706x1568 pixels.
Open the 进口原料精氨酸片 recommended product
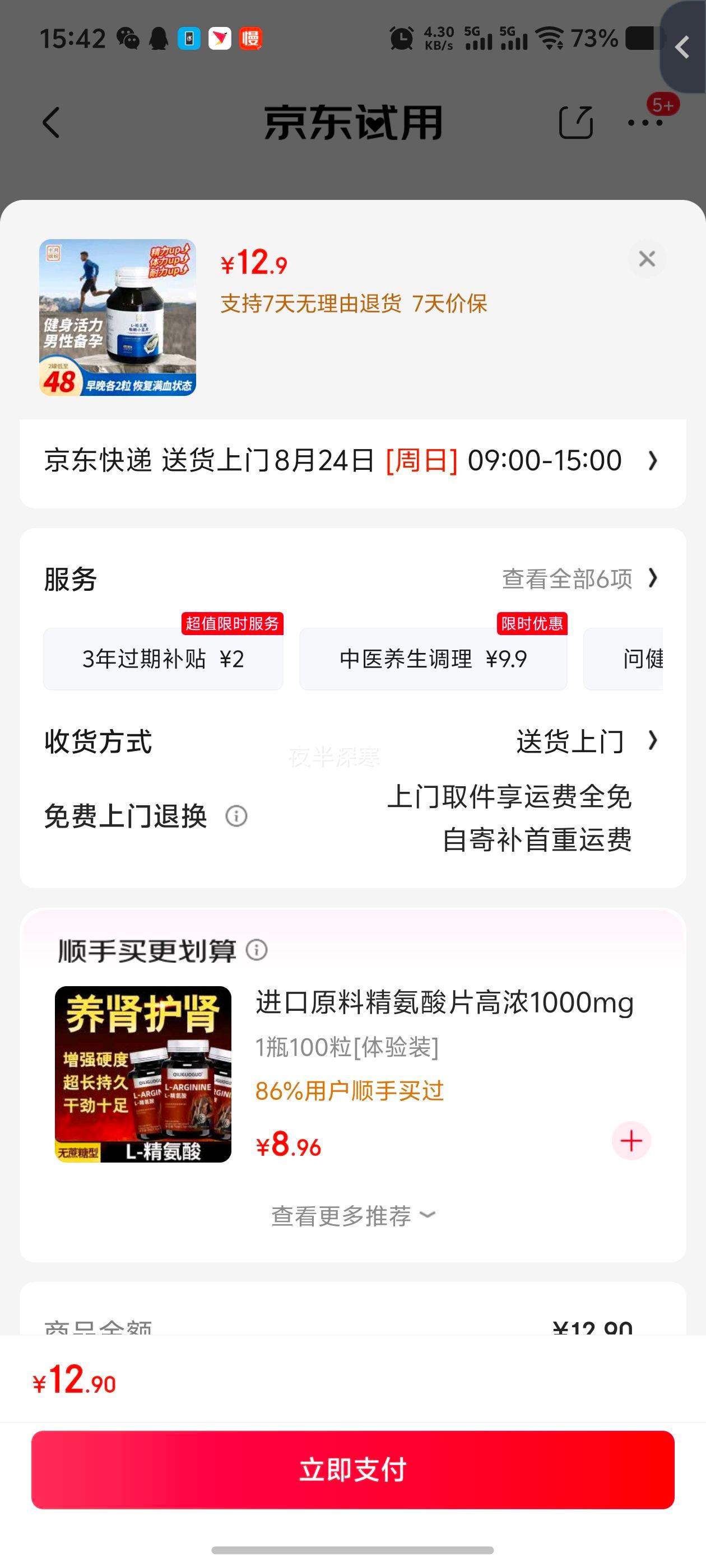click(444, 1002)
